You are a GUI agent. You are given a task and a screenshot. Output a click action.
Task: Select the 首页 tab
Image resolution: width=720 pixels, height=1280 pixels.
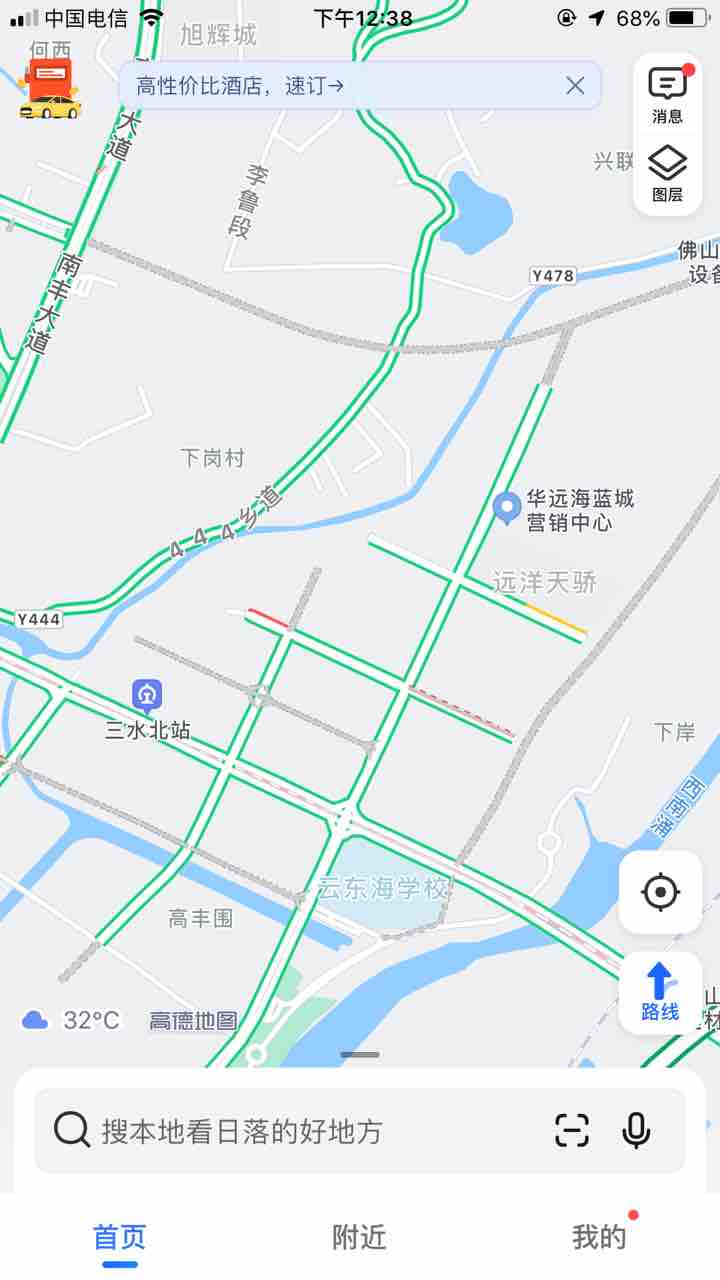[x=120, y=1237]
